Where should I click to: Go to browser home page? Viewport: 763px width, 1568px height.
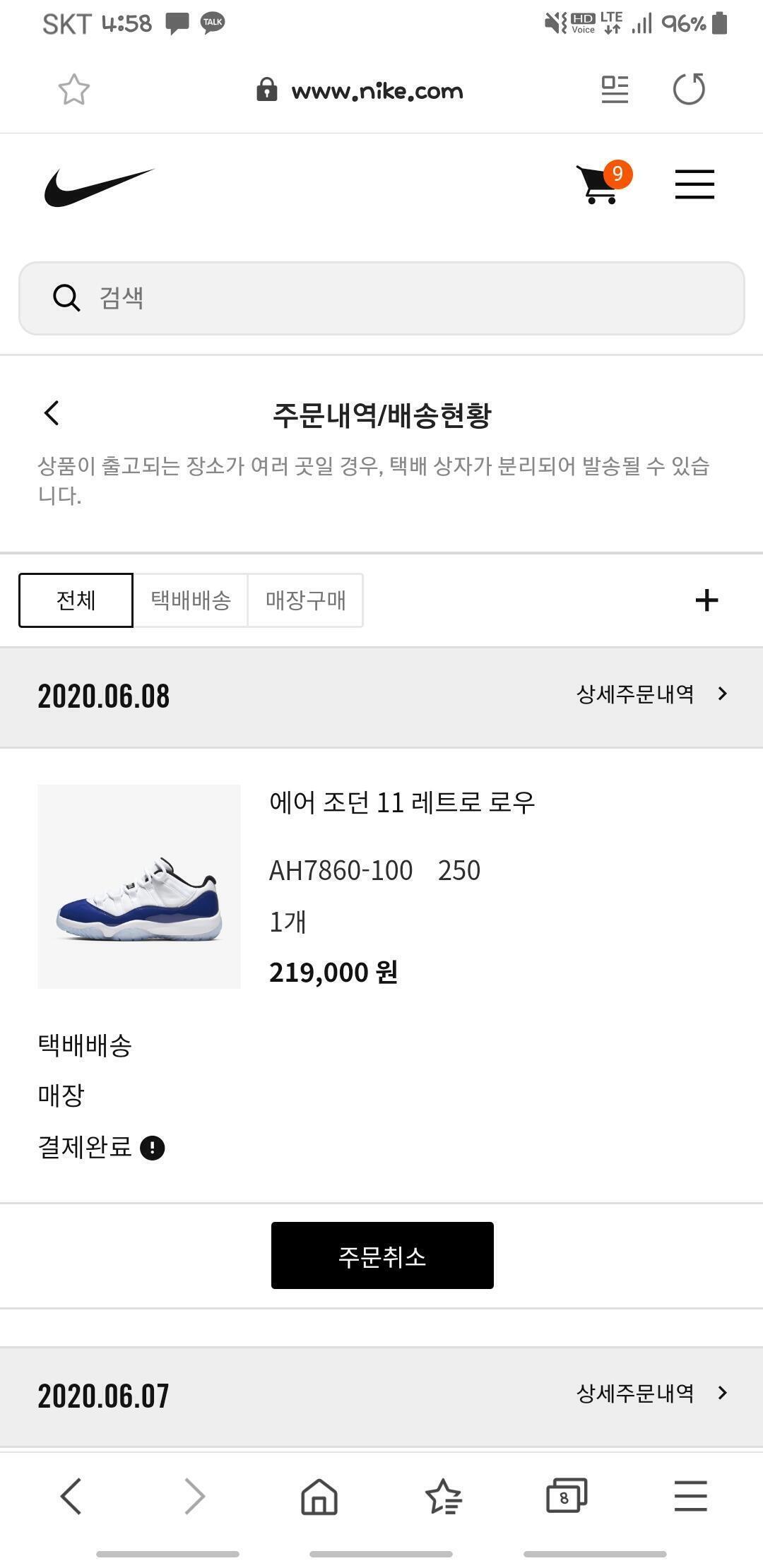coord(319,1496)
